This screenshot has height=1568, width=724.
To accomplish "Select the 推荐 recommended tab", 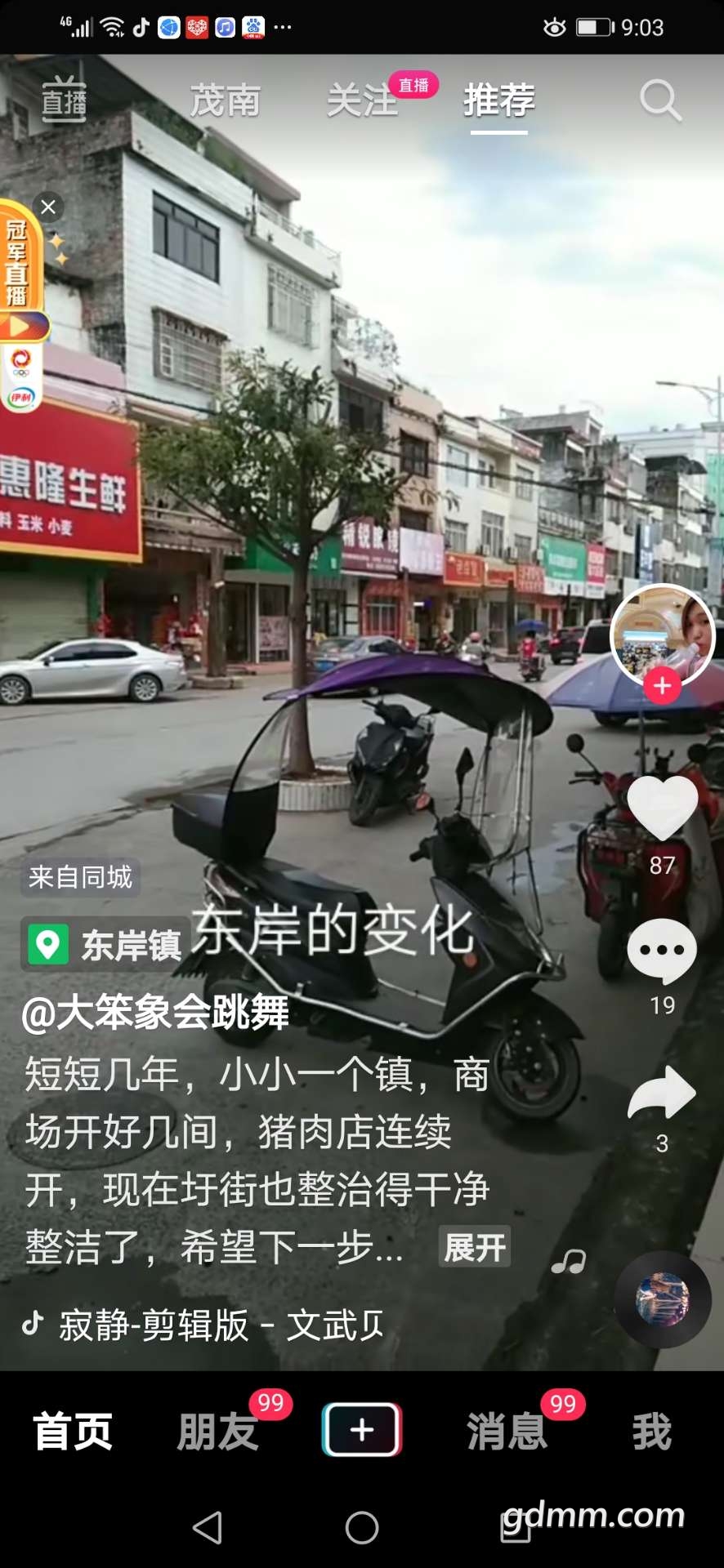I will (x=499, y=101).
